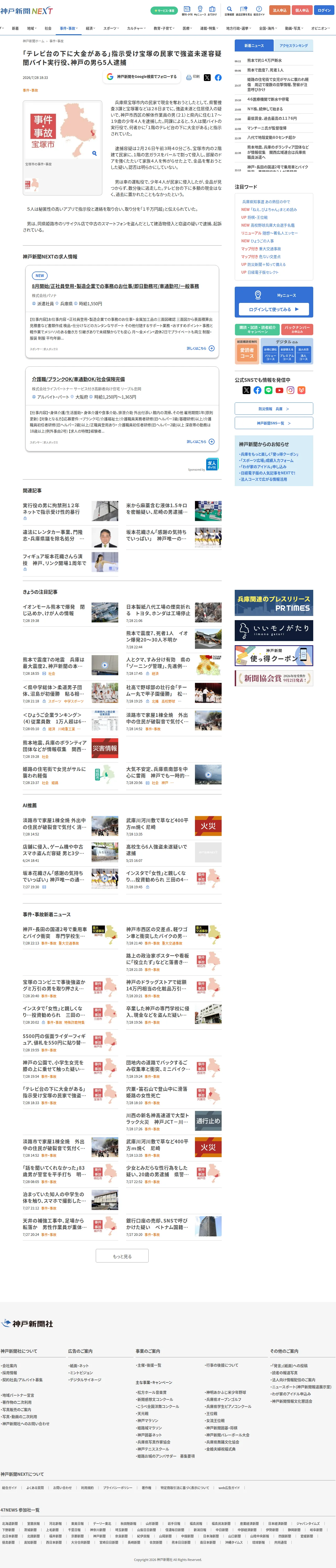Share the article on X
Image resolution: width=336 pixels, height=1568 pixels.
pos(207,77)
